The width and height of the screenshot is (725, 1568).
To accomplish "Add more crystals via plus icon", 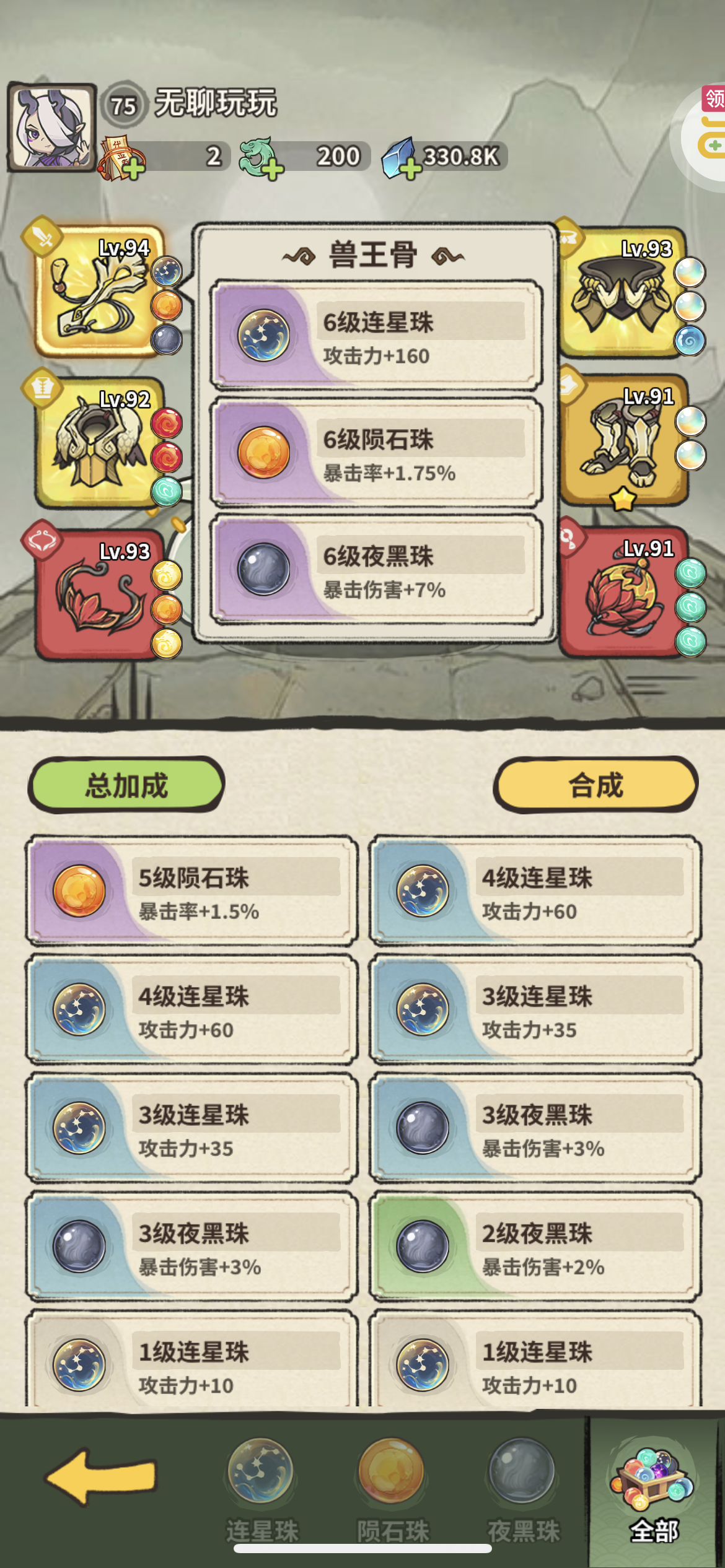I will [410, 168].
